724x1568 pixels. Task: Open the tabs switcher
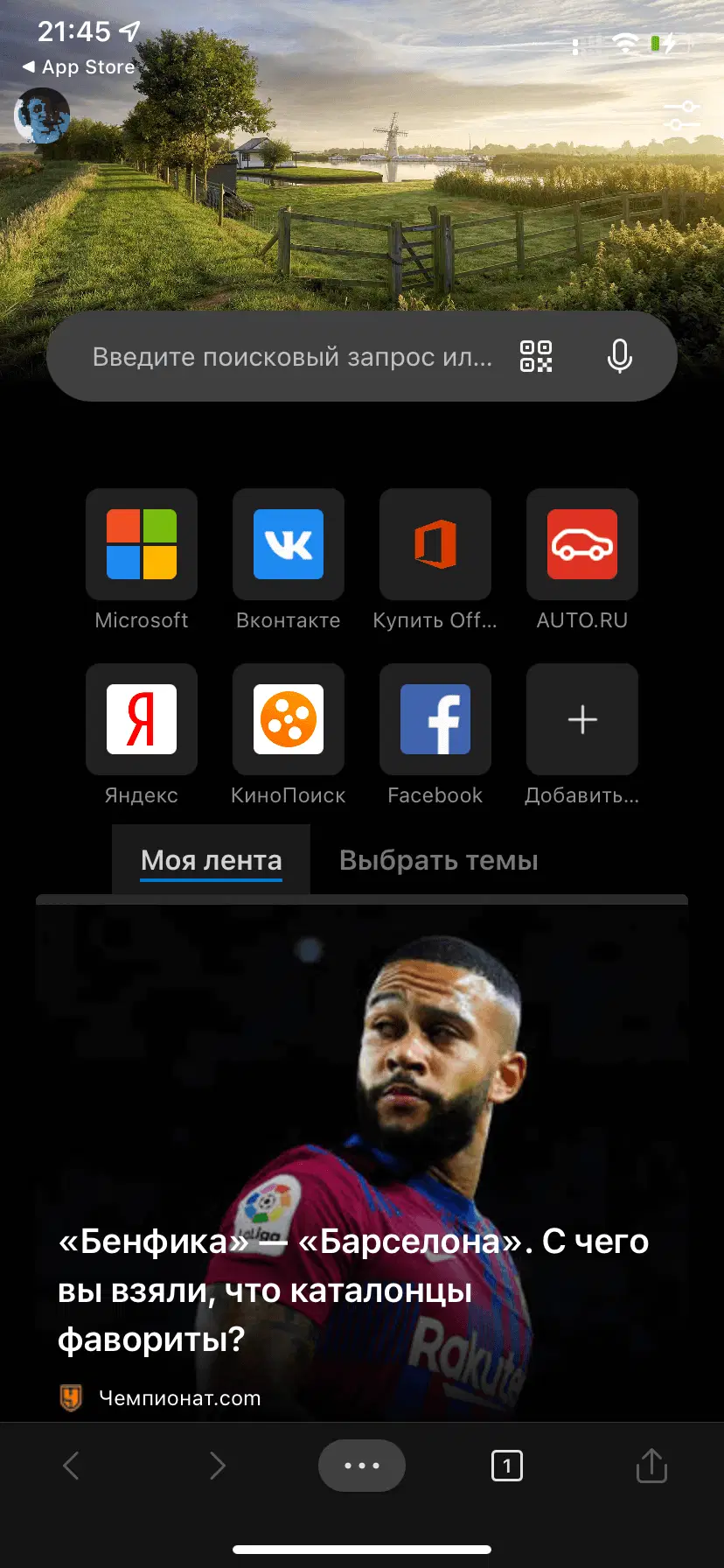[507, 1466]
